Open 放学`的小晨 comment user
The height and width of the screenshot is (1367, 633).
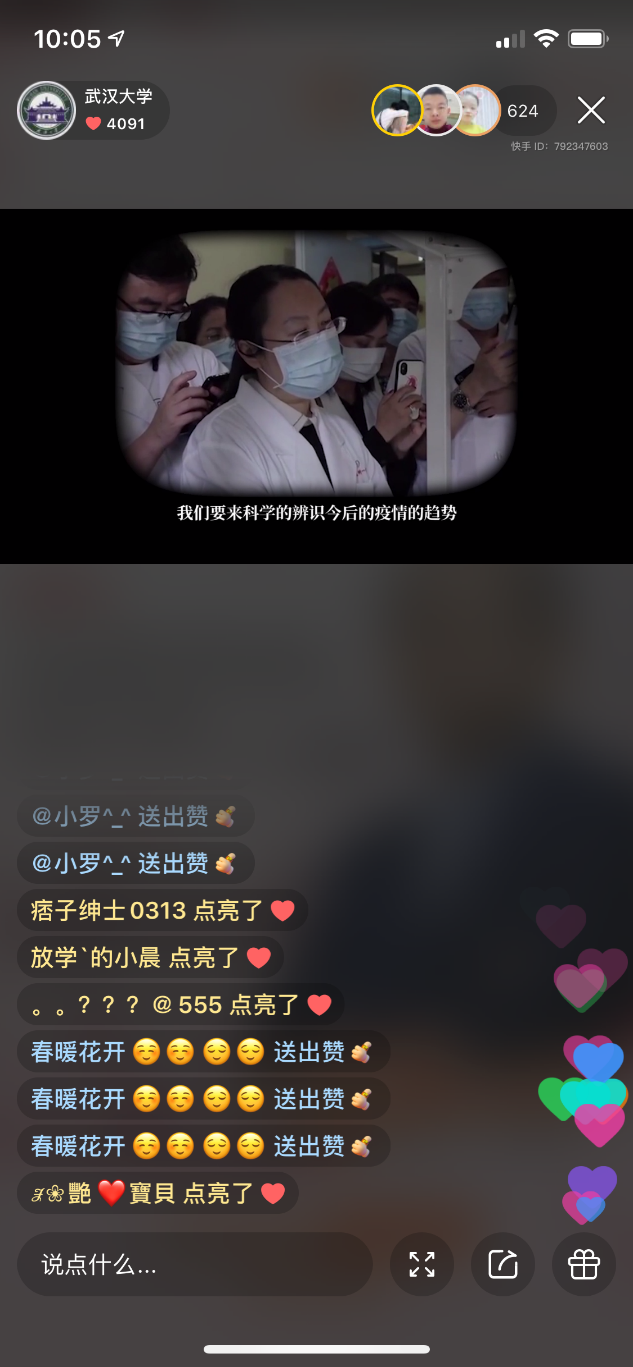(x=96, y=957)
